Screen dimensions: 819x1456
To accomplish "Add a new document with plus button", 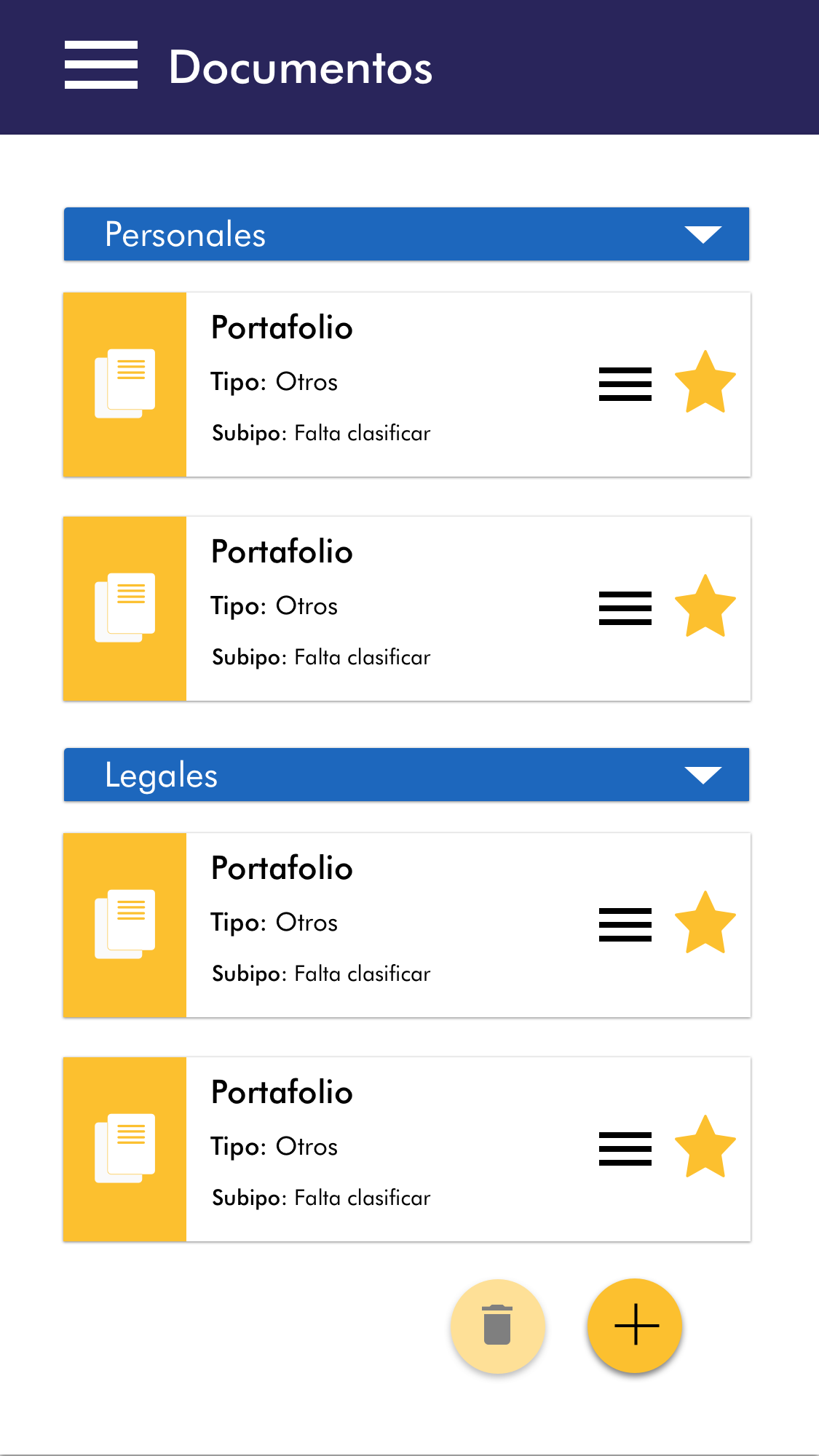I will pyautogui.click(x=635, y=1326).
